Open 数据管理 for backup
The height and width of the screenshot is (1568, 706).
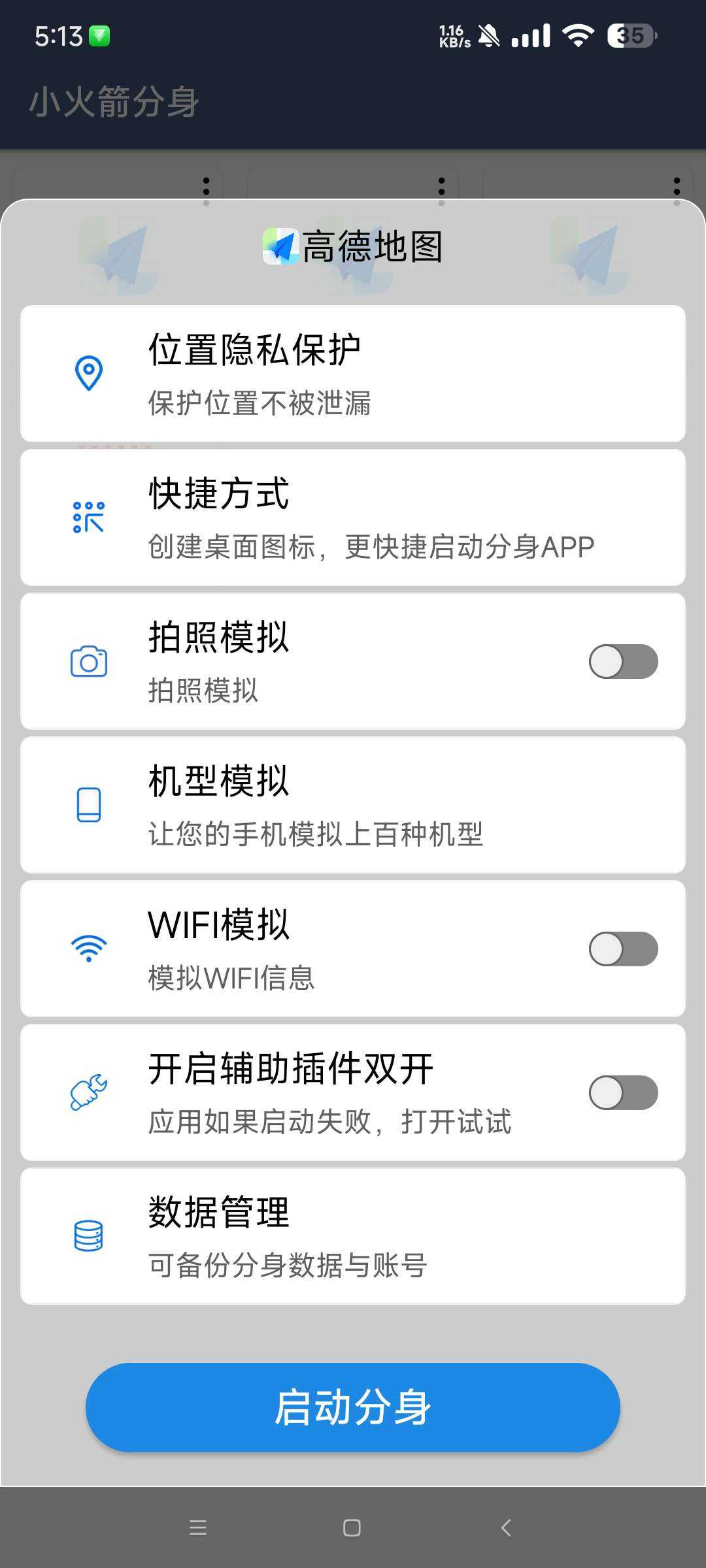coord(353,1236)
